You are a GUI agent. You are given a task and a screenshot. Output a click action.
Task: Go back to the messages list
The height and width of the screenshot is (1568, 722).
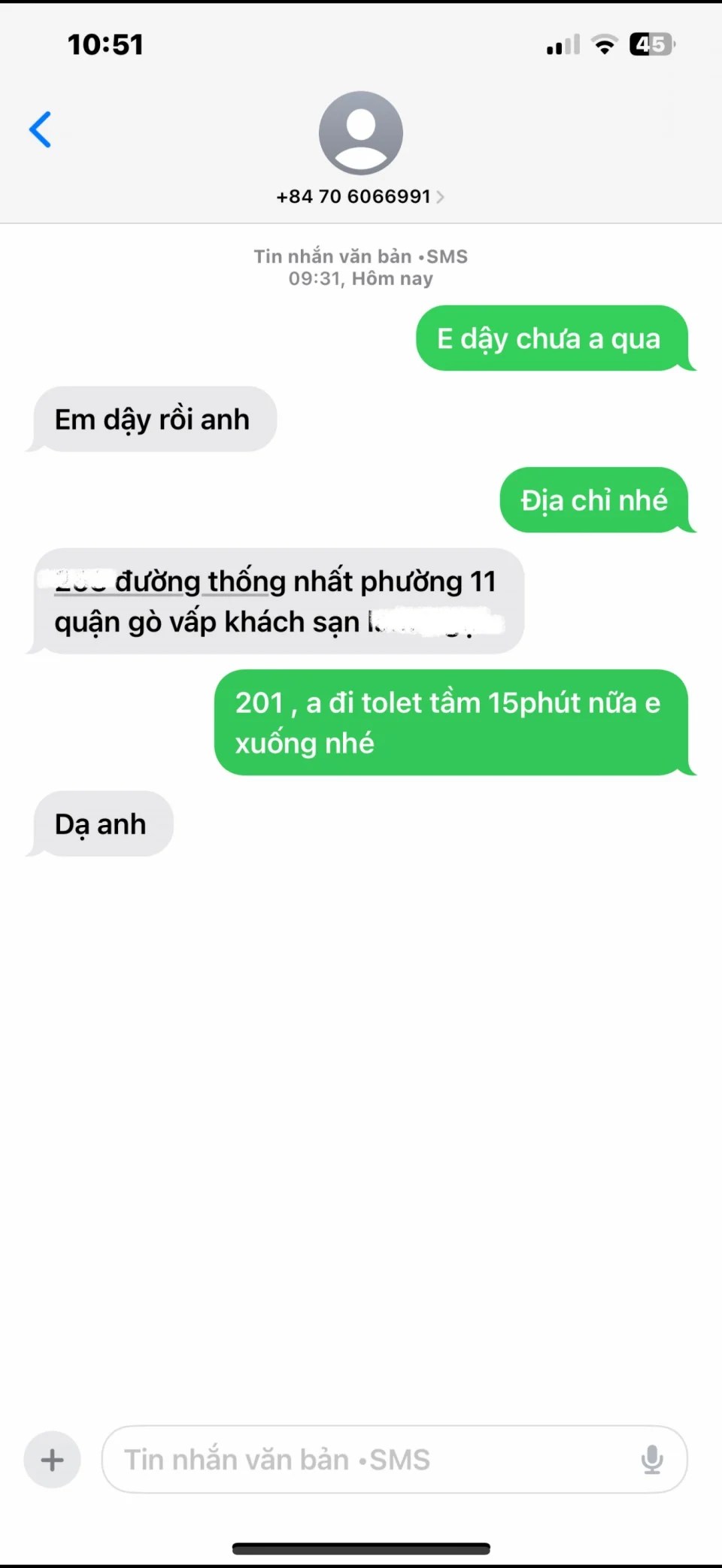pyautogui.click(x=41, y=129)
